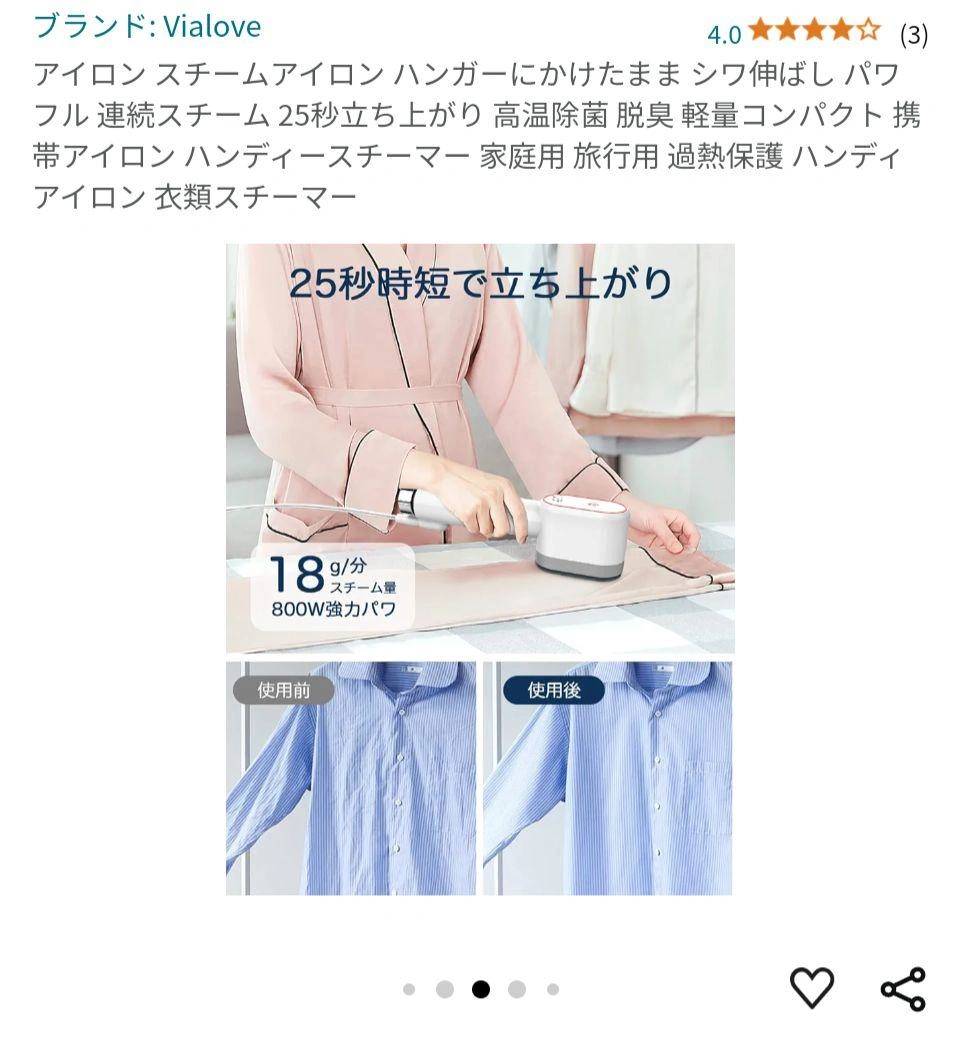Add product to wishlist with heart icon
This screenshot has width=960, height=1050.
[x=811, y=988]
